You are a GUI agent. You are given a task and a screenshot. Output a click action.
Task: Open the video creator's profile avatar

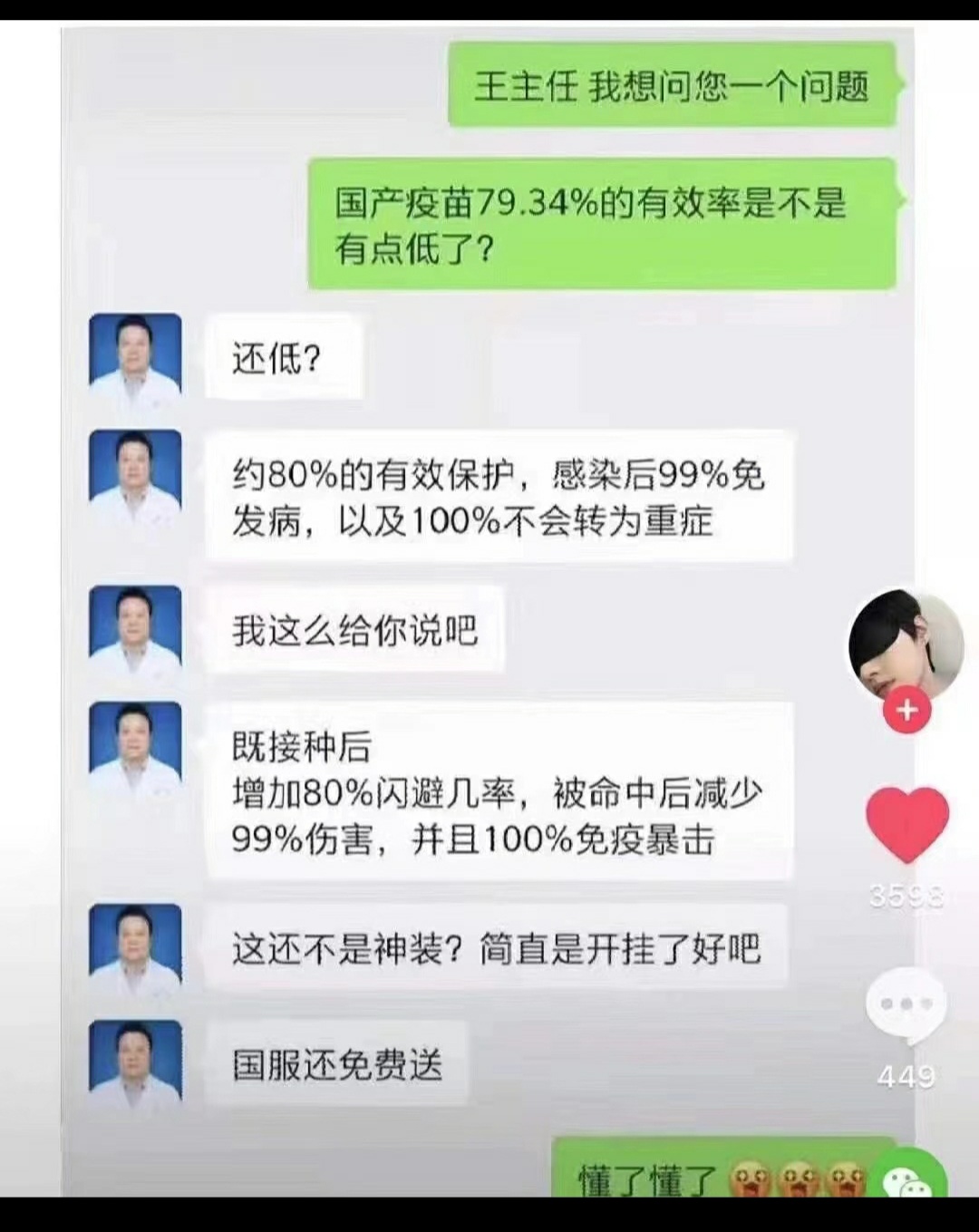tap(905, 644)
